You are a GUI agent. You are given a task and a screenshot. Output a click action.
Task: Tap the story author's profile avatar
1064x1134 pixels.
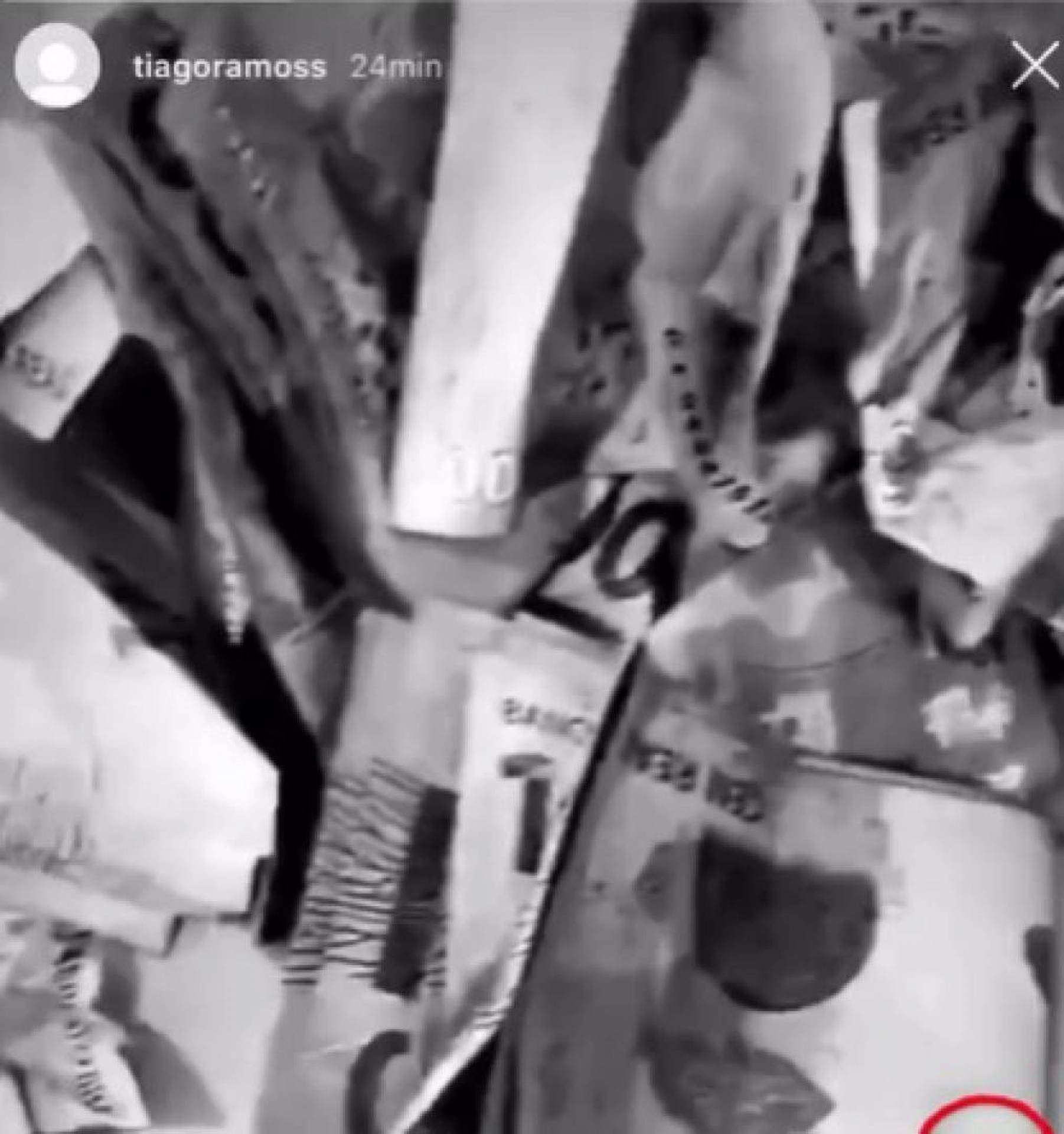[x=57, y=66]
